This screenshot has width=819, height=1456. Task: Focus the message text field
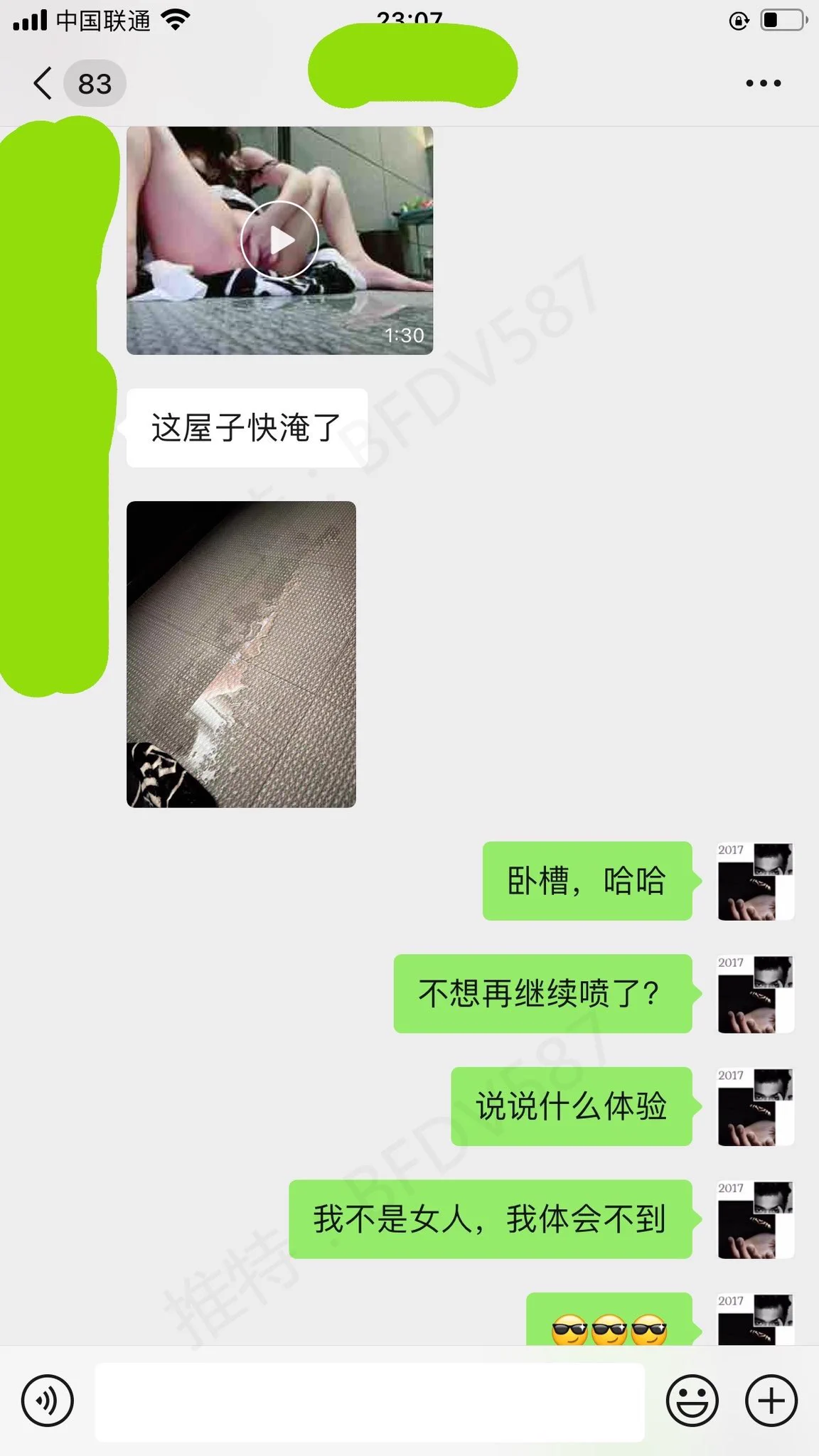click(370, 1401)
